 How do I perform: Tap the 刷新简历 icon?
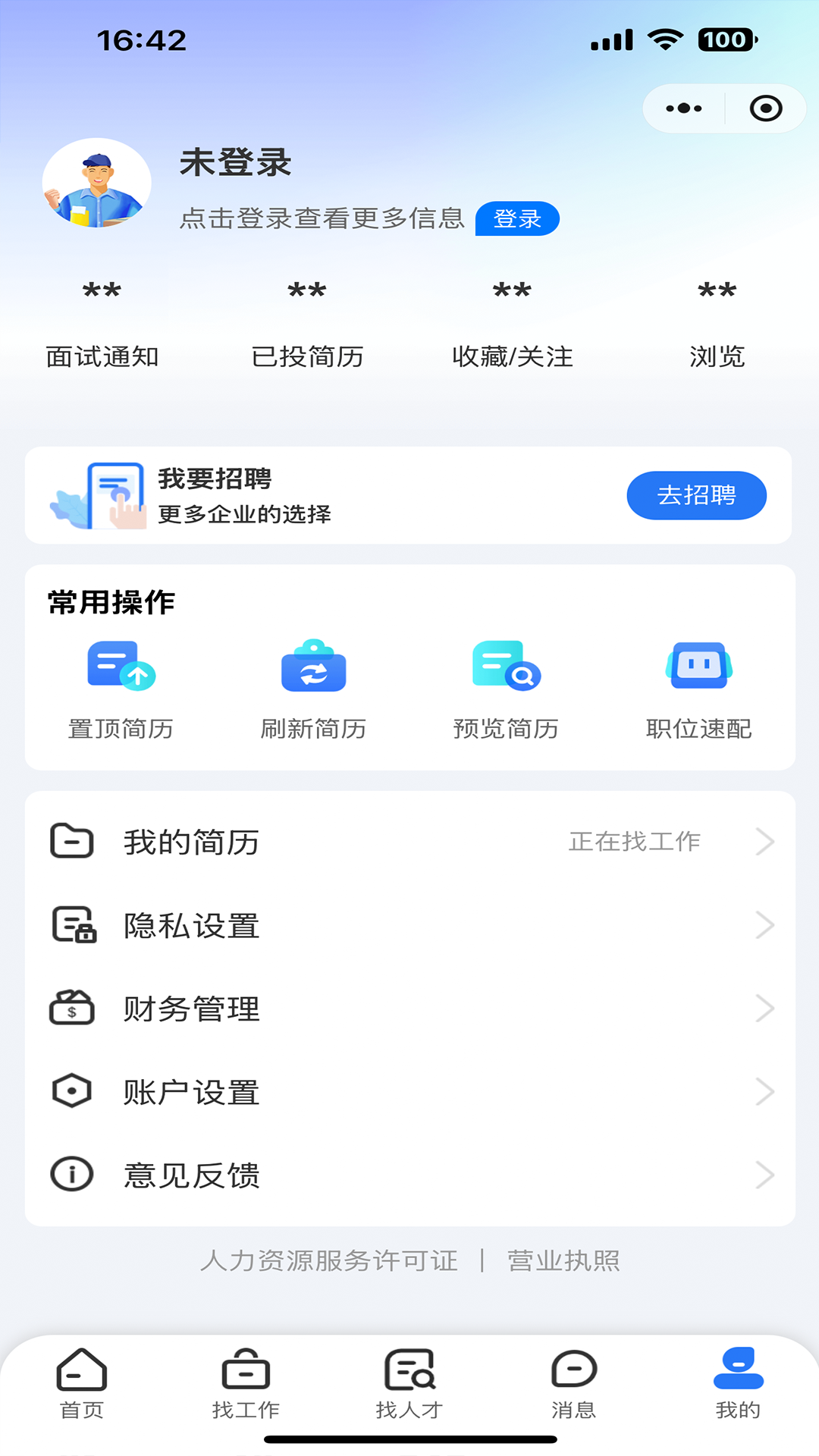[313, 667]
